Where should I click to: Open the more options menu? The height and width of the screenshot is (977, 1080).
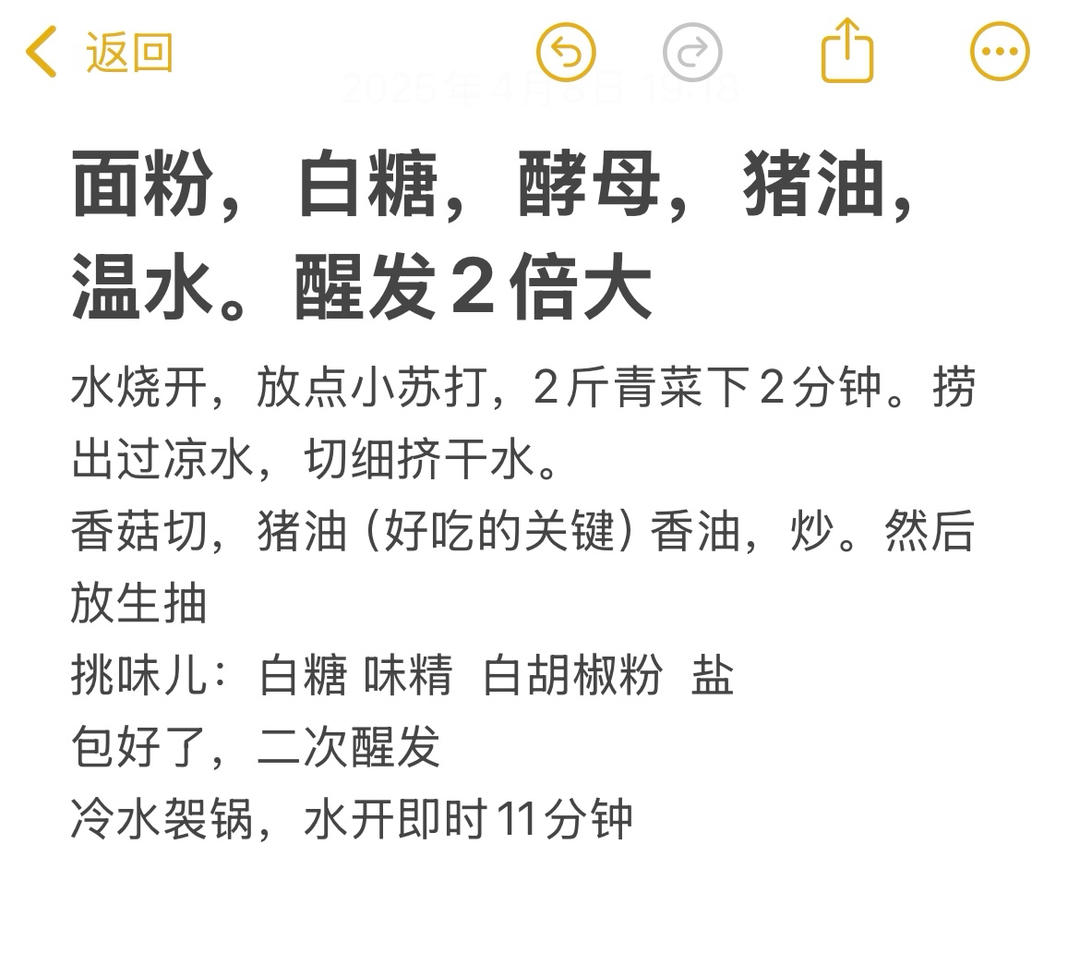999,52
